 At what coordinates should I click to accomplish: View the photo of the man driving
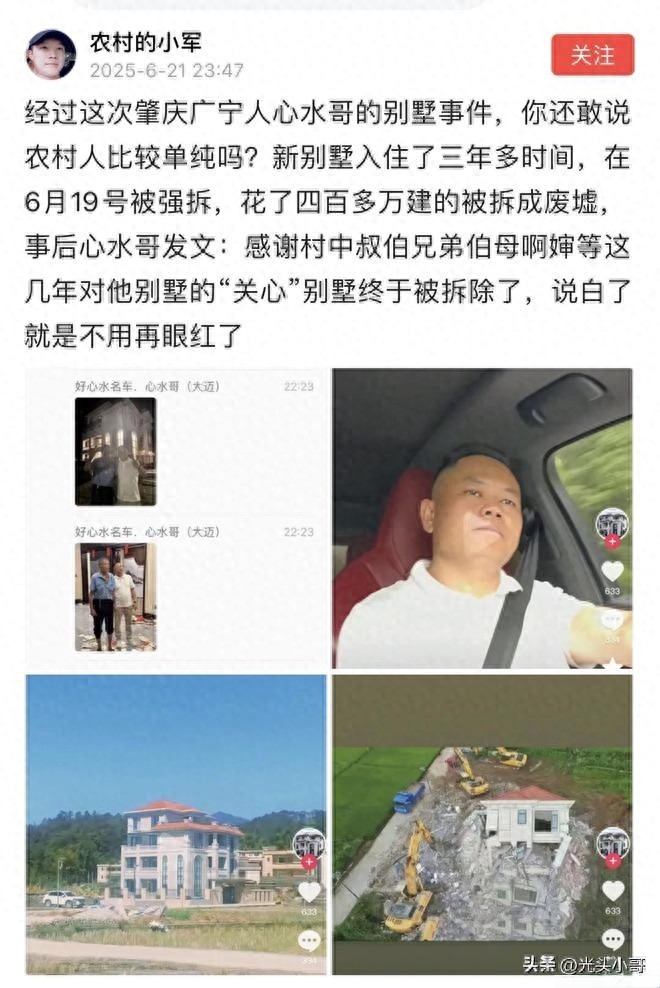[482, 518]
